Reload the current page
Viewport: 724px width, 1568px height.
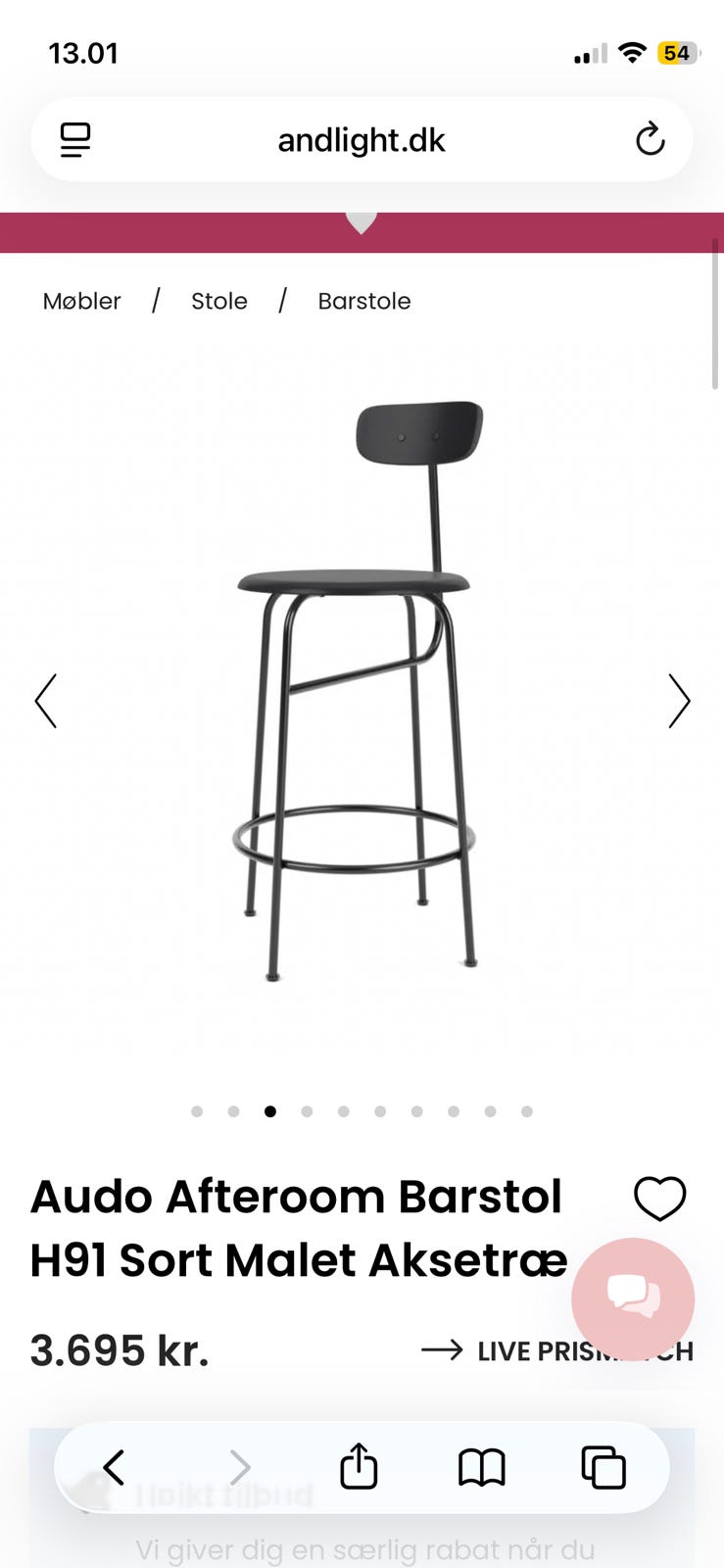(650, 140)
